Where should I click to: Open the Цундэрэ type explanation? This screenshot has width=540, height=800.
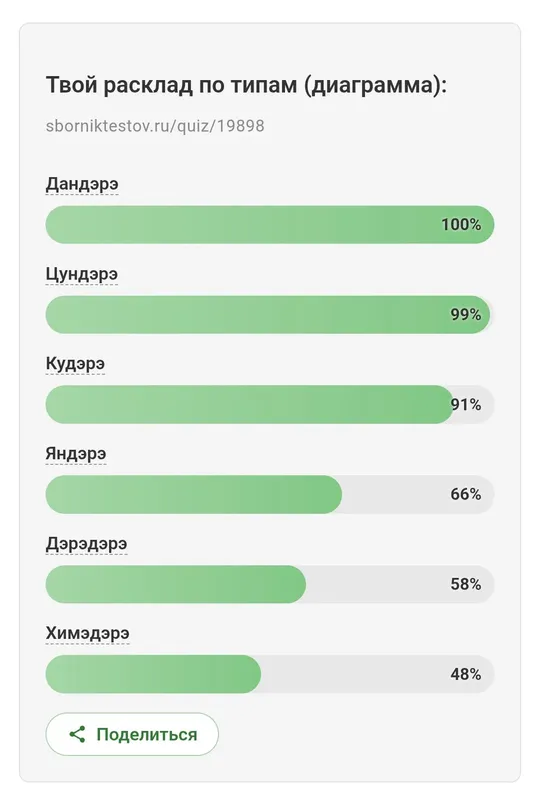pos(82,274)
